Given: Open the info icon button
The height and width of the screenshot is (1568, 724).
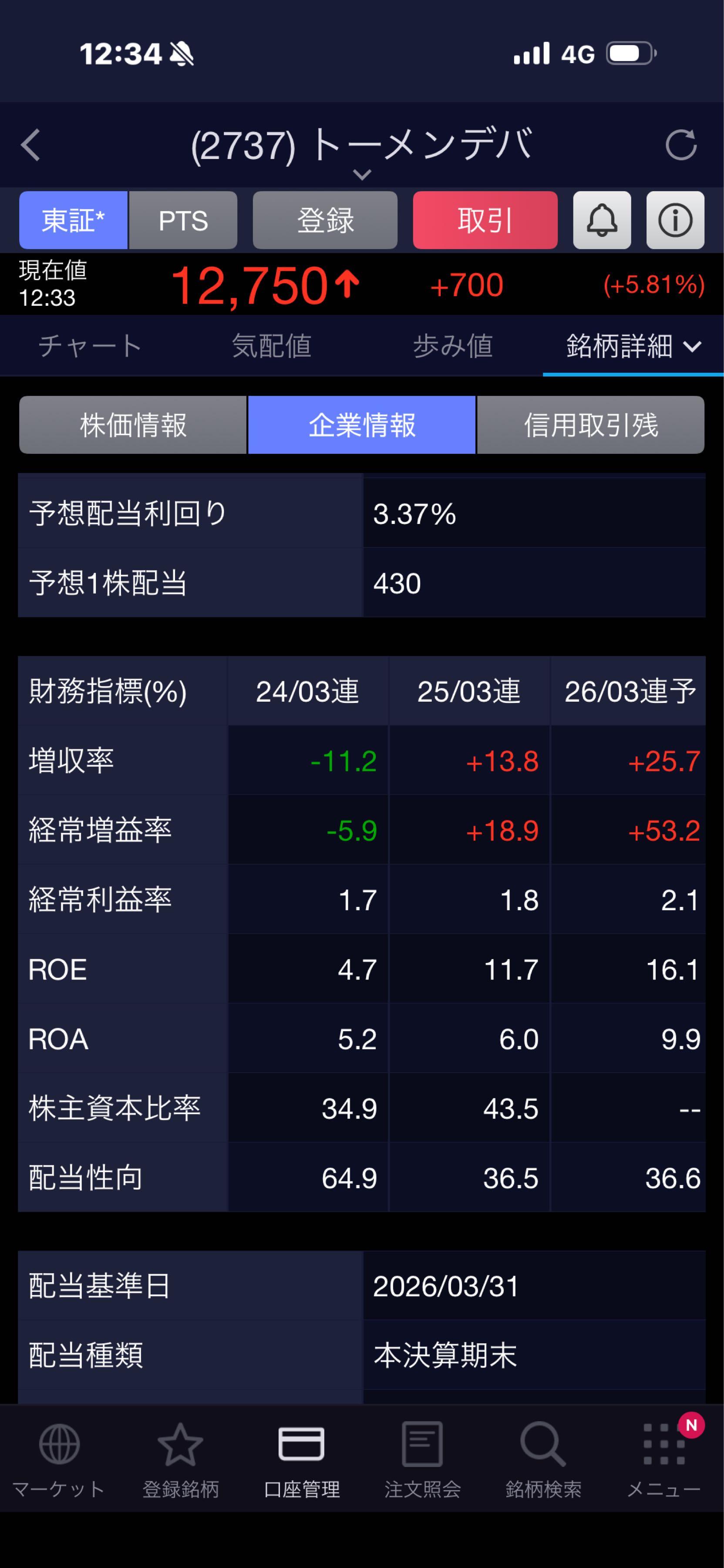Looking at the screenshot, I should [x=675, y=220].
